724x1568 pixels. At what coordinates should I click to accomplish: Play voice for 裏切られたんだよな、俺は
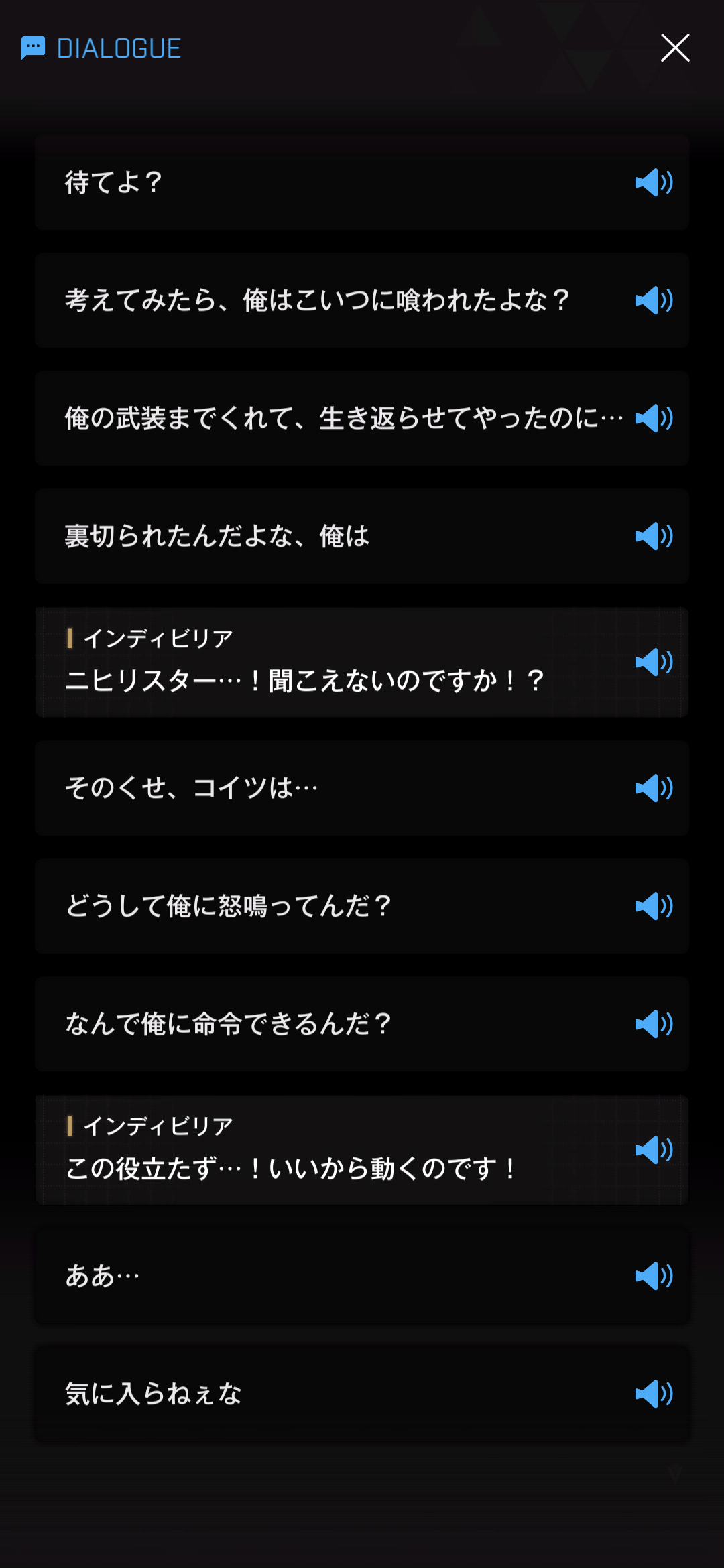pyautogui.click(x=654, y=536)
